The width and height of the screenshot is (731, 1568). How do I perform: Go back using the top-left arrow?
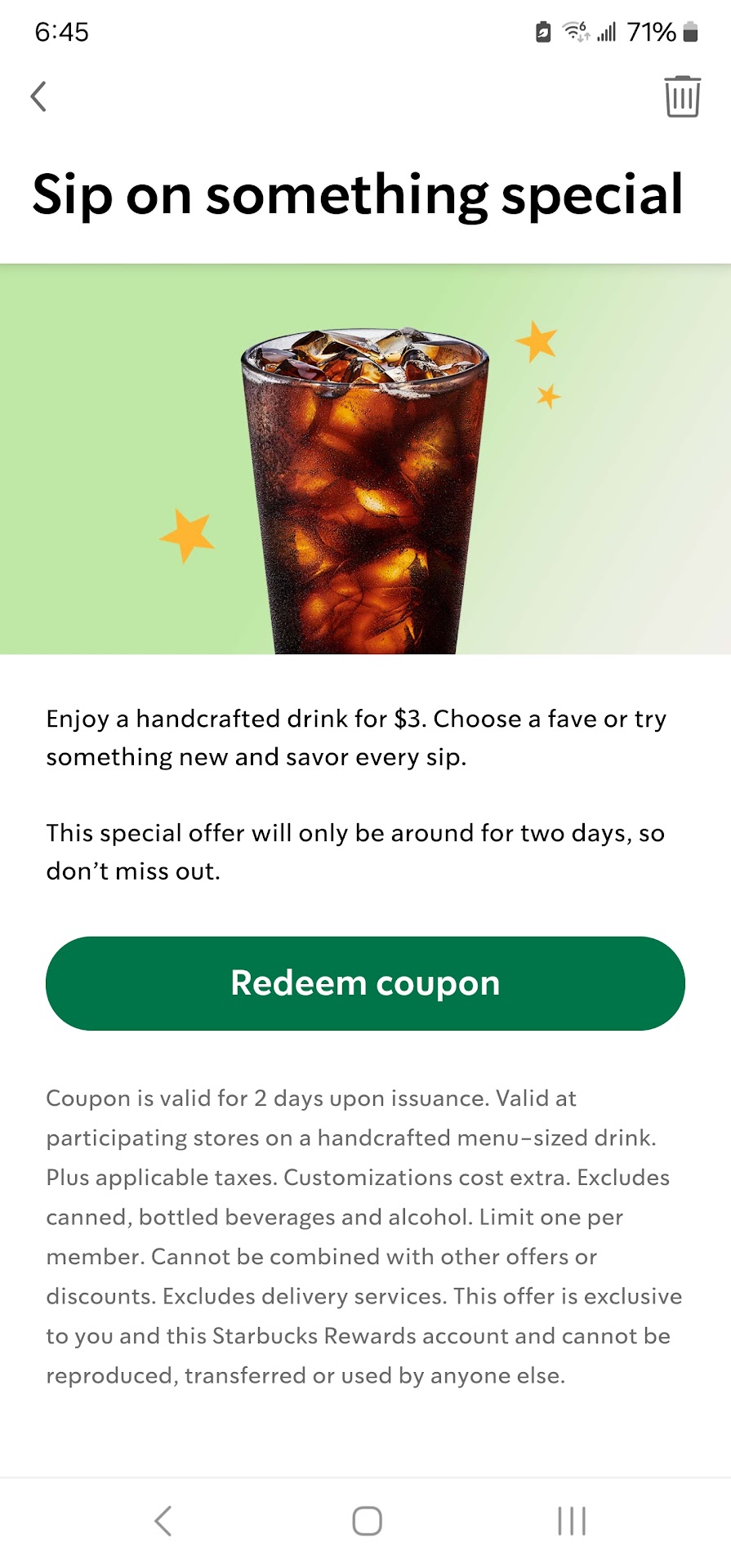(38, 96)
